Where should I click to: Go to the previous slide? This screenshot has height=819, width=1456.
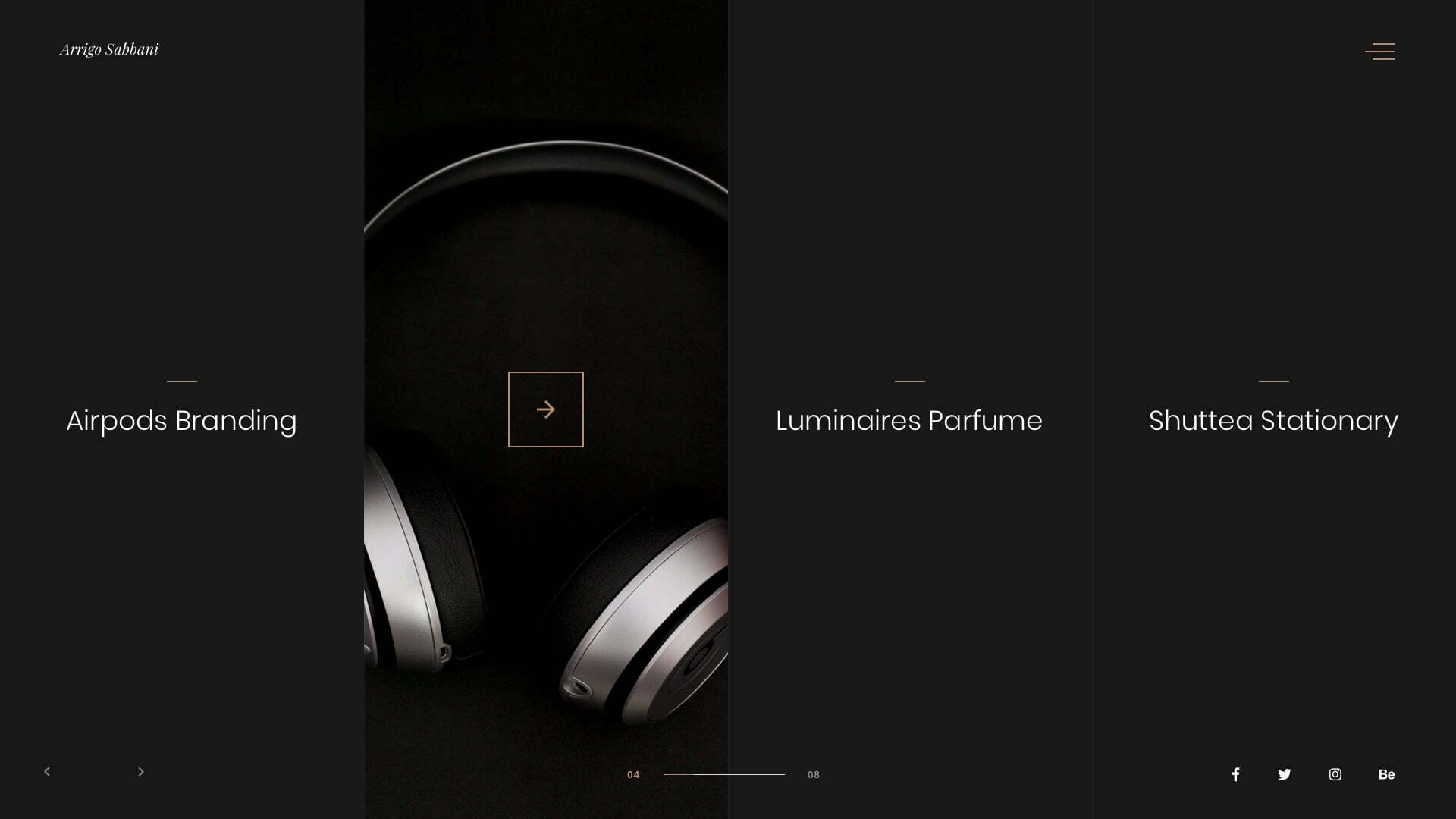click(47, 771)
